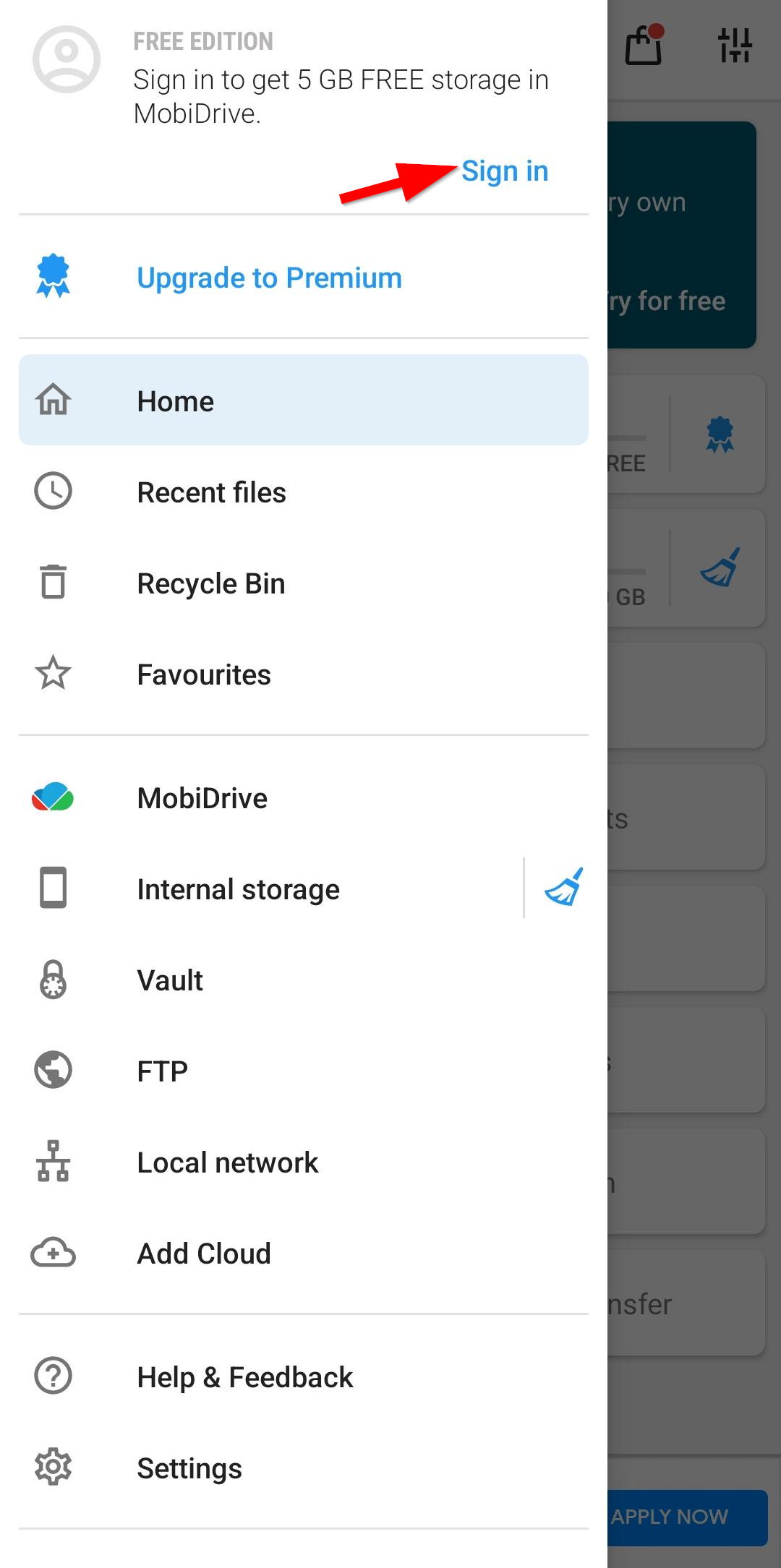Viewport: 781px width, 1568px height.
Task: Open Local network
Action: (304, 1162)
